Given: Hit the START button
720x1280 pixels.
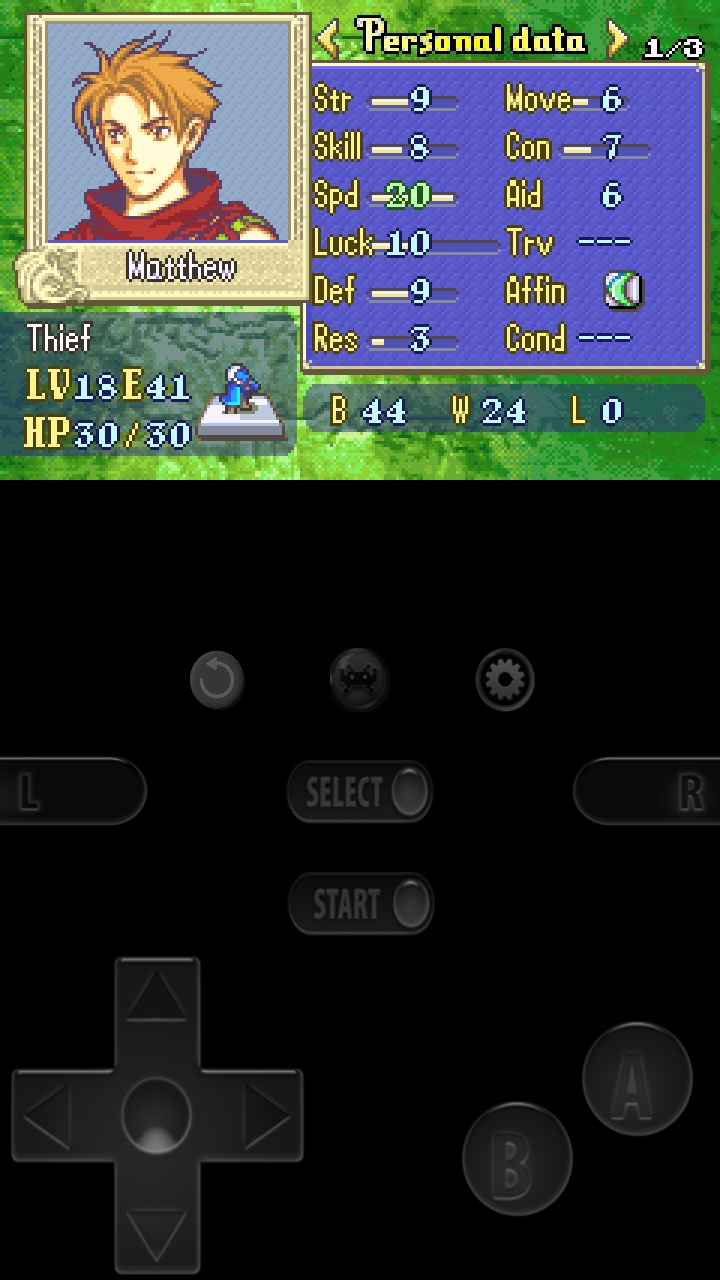Looking at the screenshot, I should pos(361,904).
